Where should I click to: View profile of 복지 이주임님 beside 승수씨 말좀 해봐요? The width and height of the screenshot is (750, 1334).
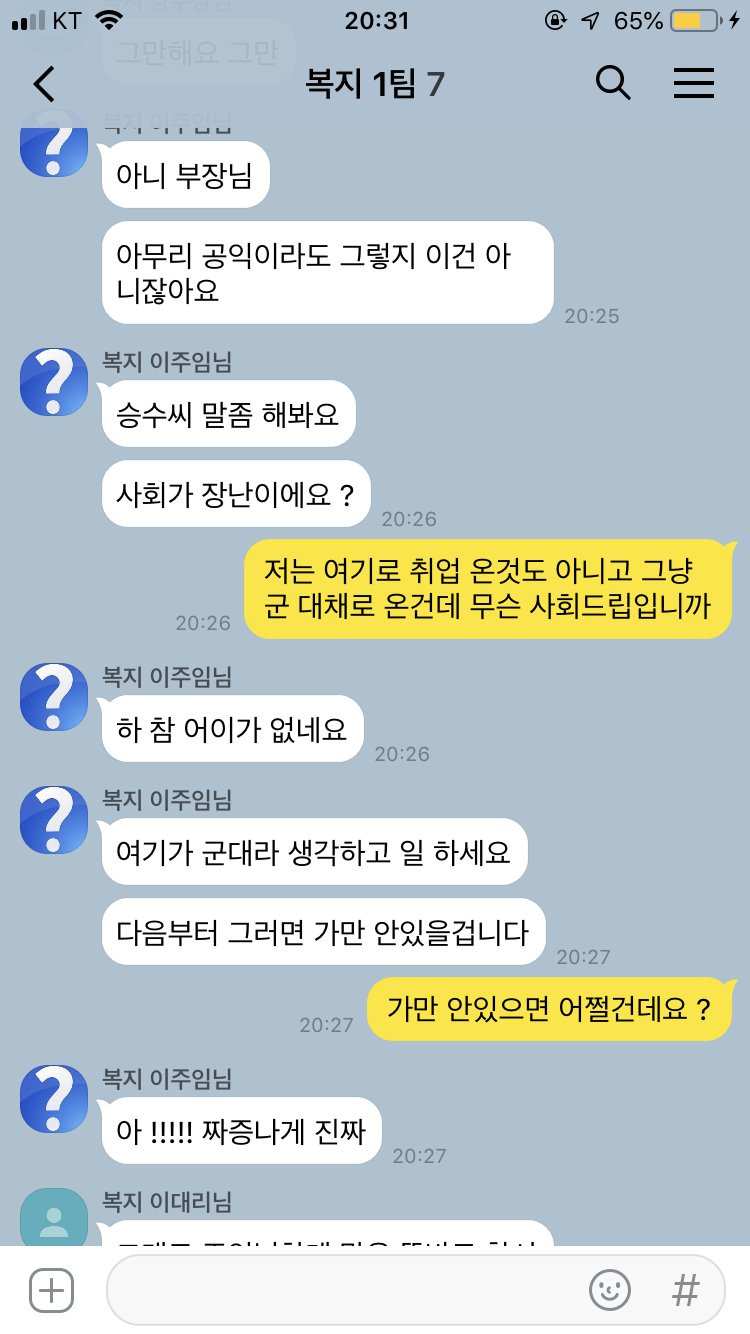pos(54,381)
